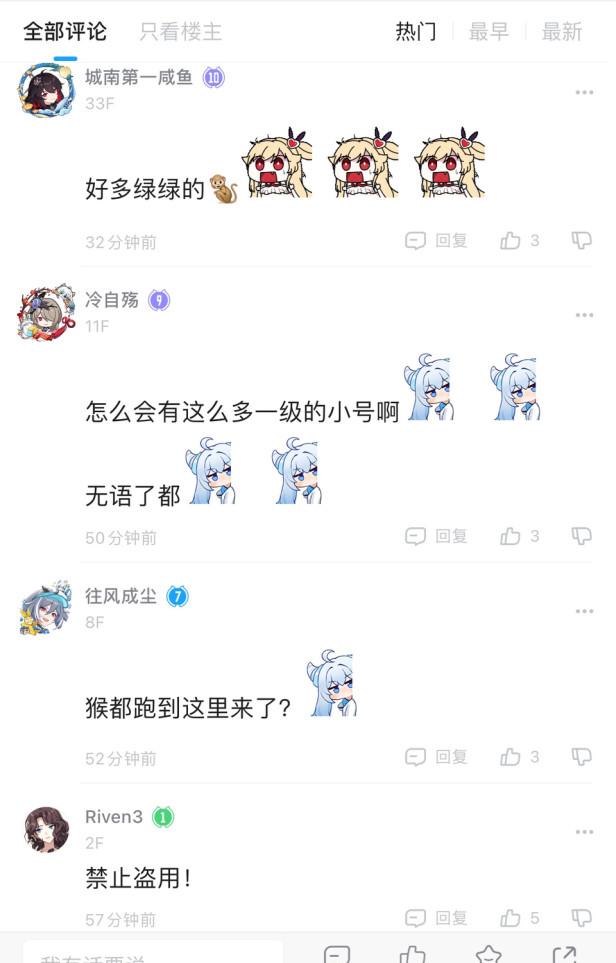Viewport: 616px width, 963px height.
Task: Open overflow menu on Riven3's comment
Action: click(584, 832)
